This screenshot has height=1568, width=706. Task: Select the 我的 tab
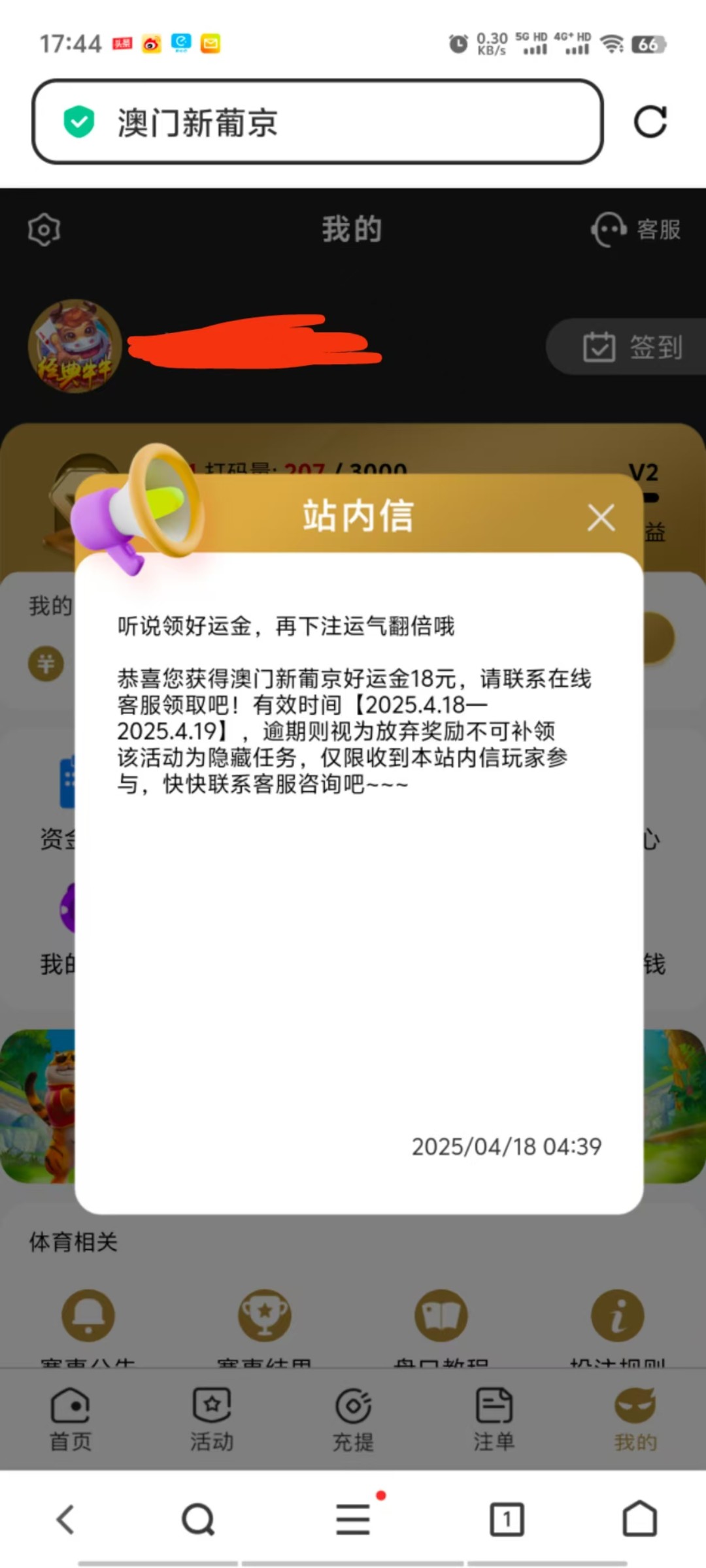point(635,1419)
